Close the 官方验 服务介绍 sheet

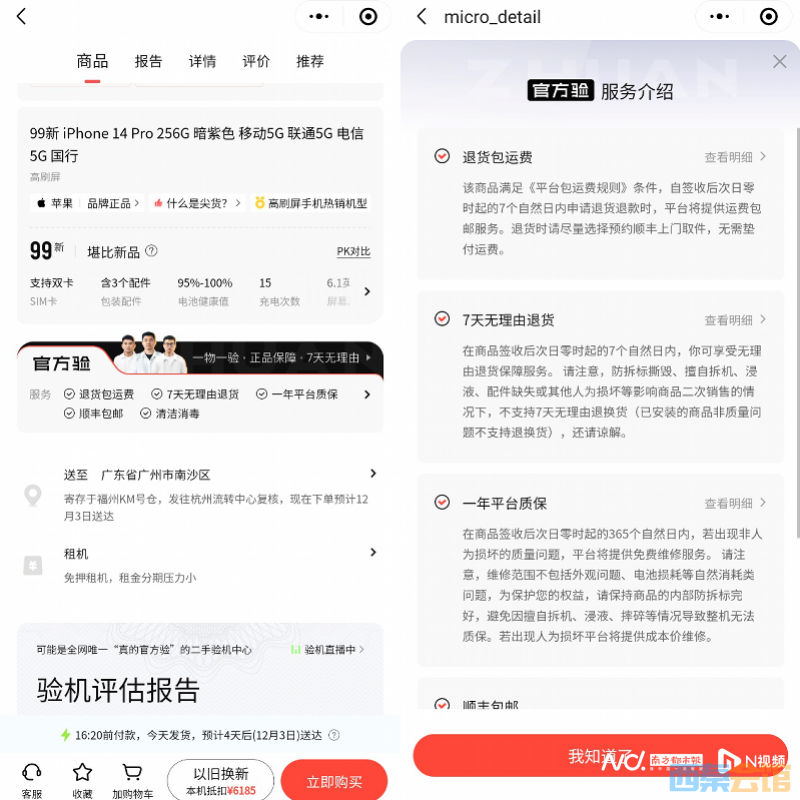[x=780, y=62]
